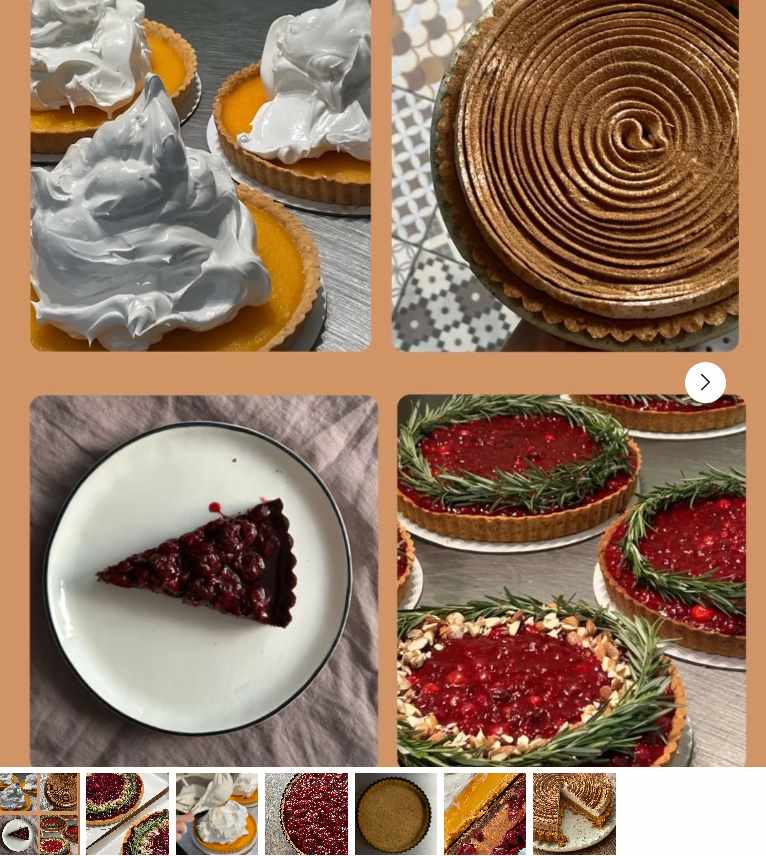Show the orange and berry cross-section thumbnail
Screen dimensions: 766x856
[x=485, y=814]
